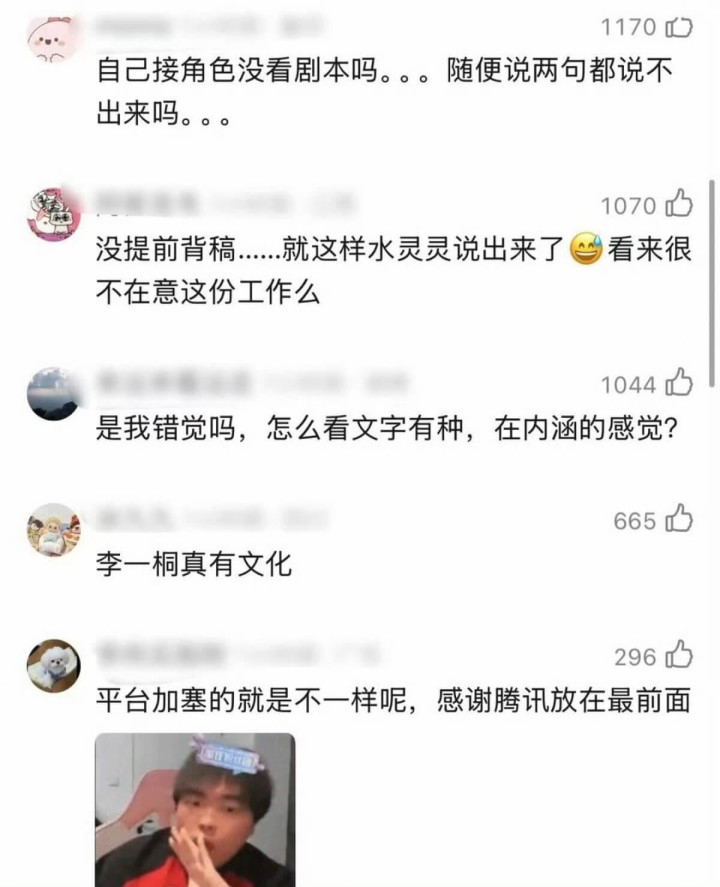Open the white dog avatar on "平台加塞" comment
This screenshot has height=887, width=720.
(52, 665)
